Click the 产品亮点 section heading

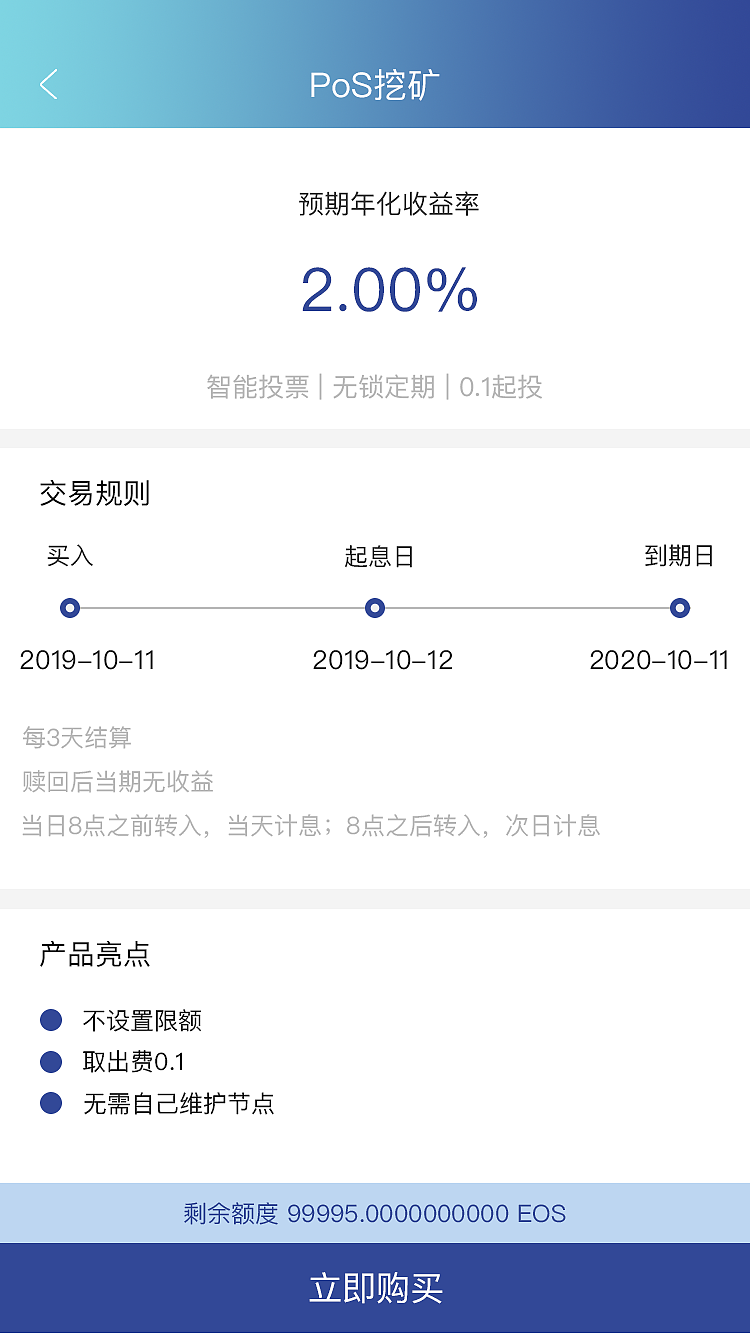pyautogui.click(x=94, y=955)
